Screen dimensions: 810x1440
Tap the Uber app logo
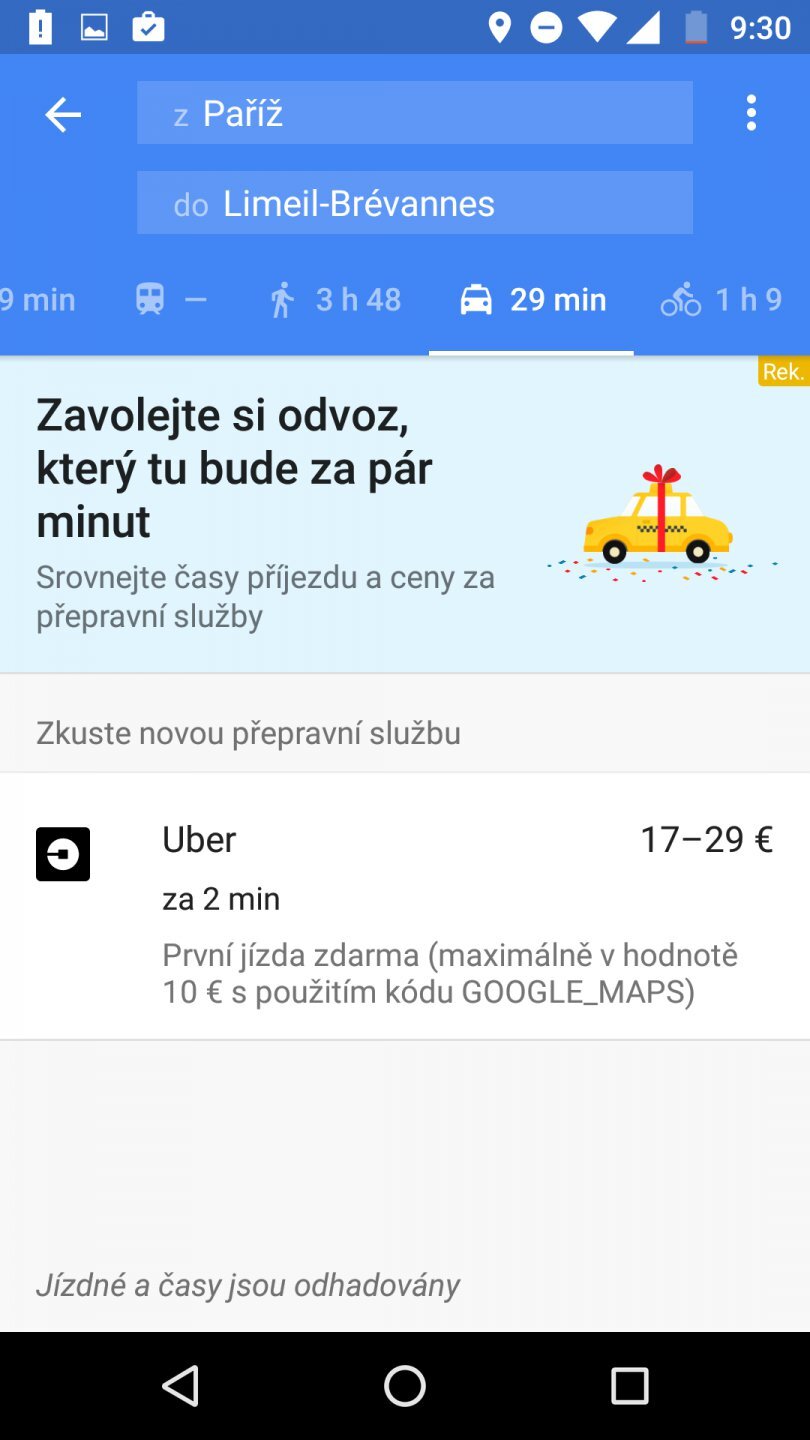63,854
